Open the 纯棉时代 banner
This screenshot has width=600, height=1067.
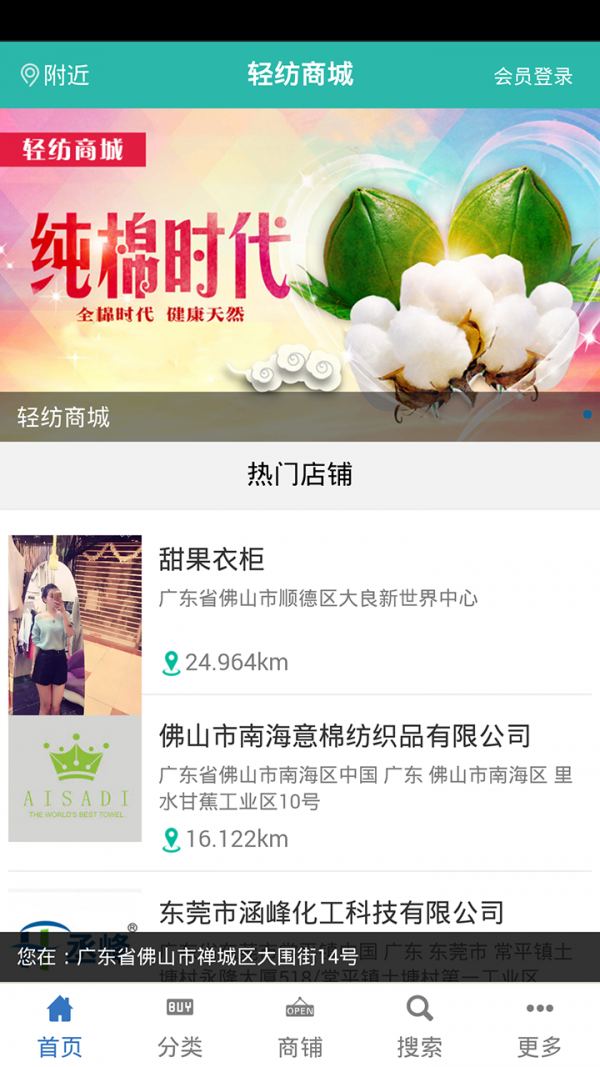coord(300,260)
